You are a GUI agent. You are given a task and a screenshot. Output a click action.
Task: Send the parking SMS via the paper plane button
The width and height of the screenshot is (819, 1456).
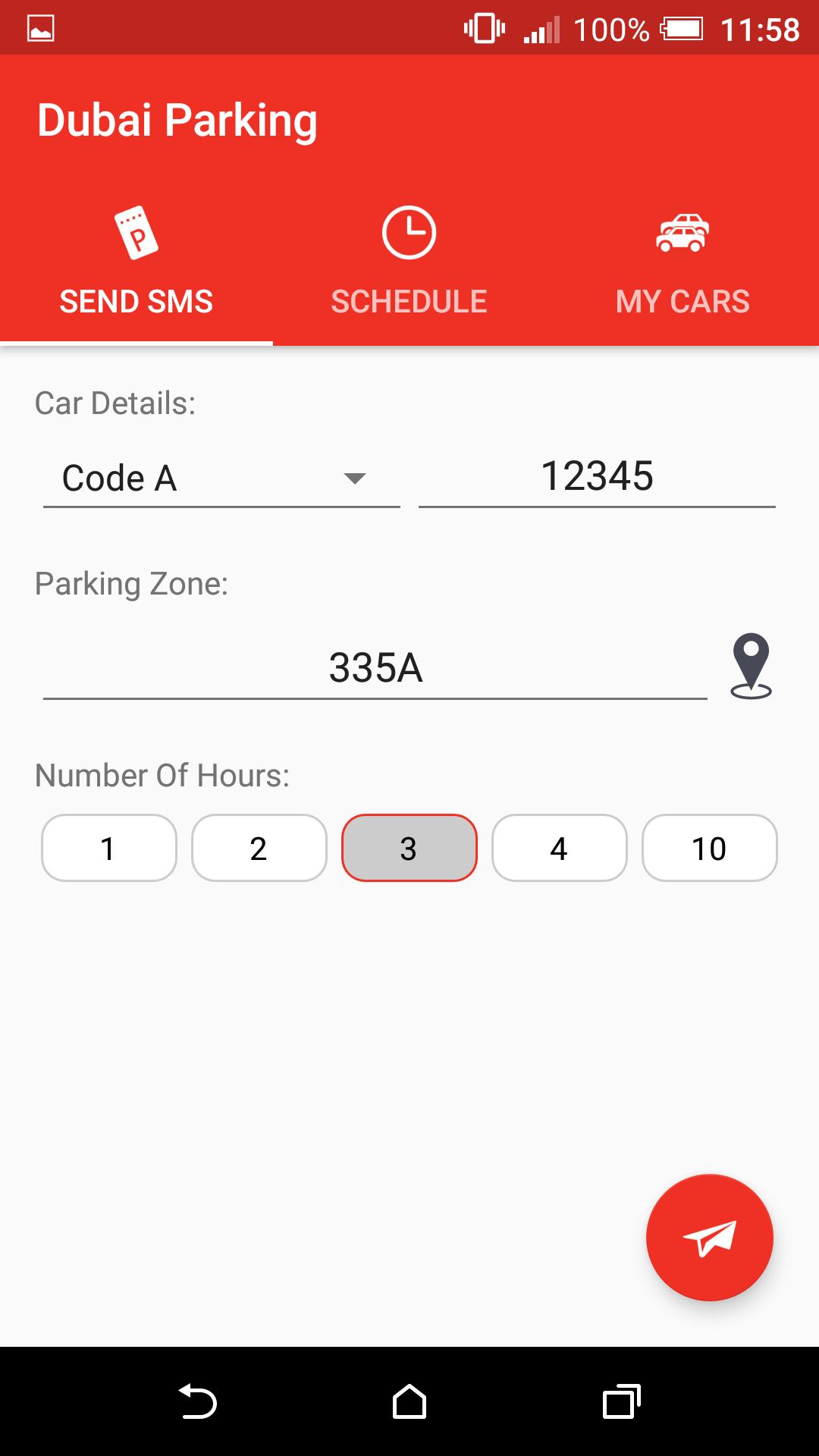pyautogui.click(x=708, y=1236)
